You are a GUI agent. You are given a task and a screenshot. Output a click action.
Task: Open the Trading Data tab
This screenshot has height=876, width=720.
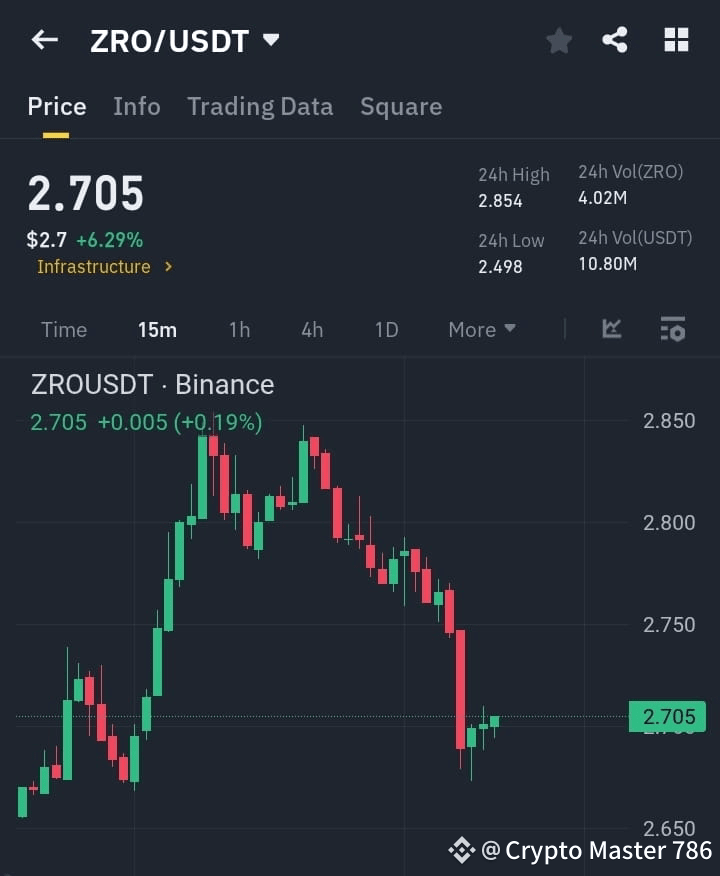[260, 106]
